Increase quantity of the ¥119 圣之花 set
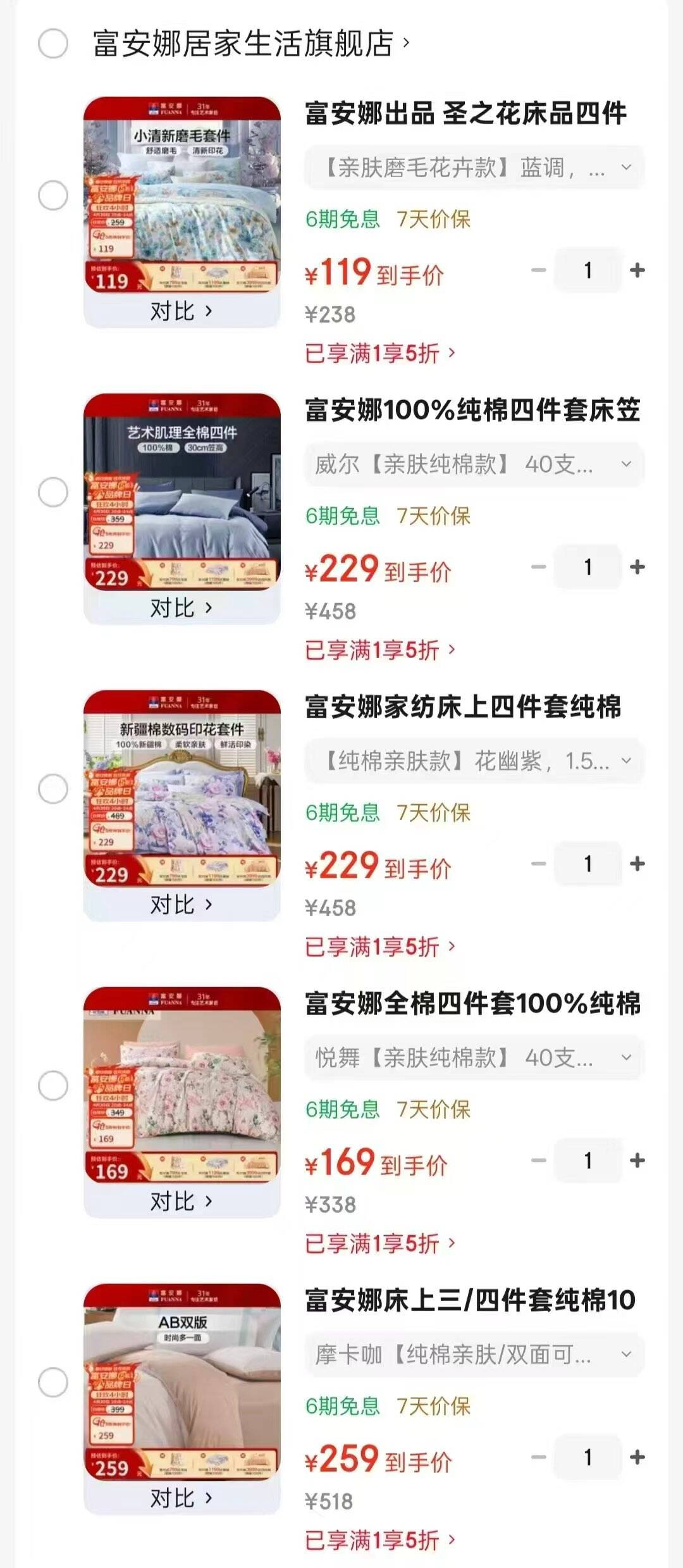 636,270
